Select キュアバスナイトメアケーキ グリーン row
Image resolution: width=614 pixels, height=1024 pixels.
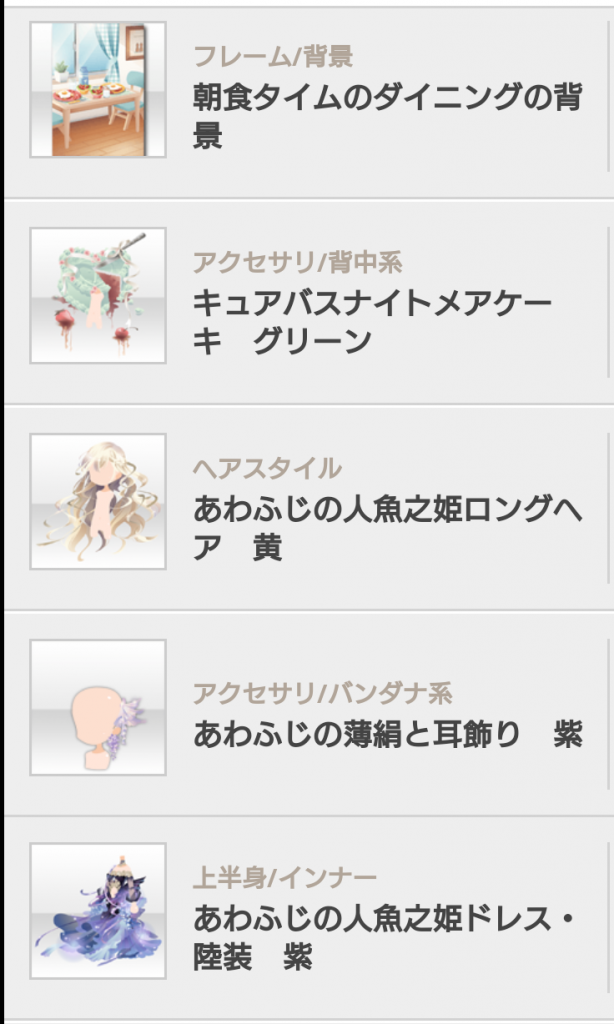point(372,320)
